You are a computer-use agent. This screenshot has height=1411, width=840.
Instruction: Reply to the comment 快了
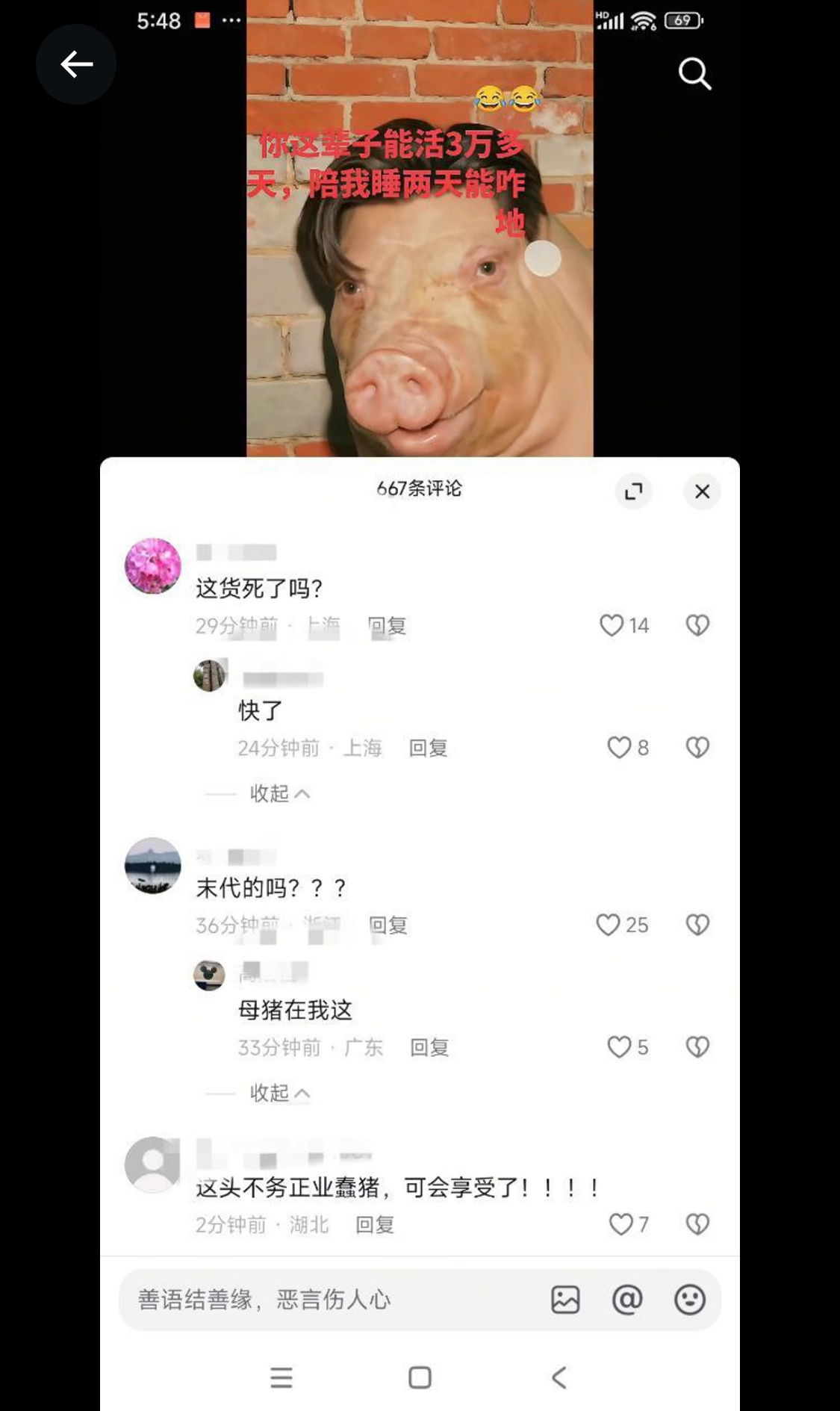[x=428, y=748]
